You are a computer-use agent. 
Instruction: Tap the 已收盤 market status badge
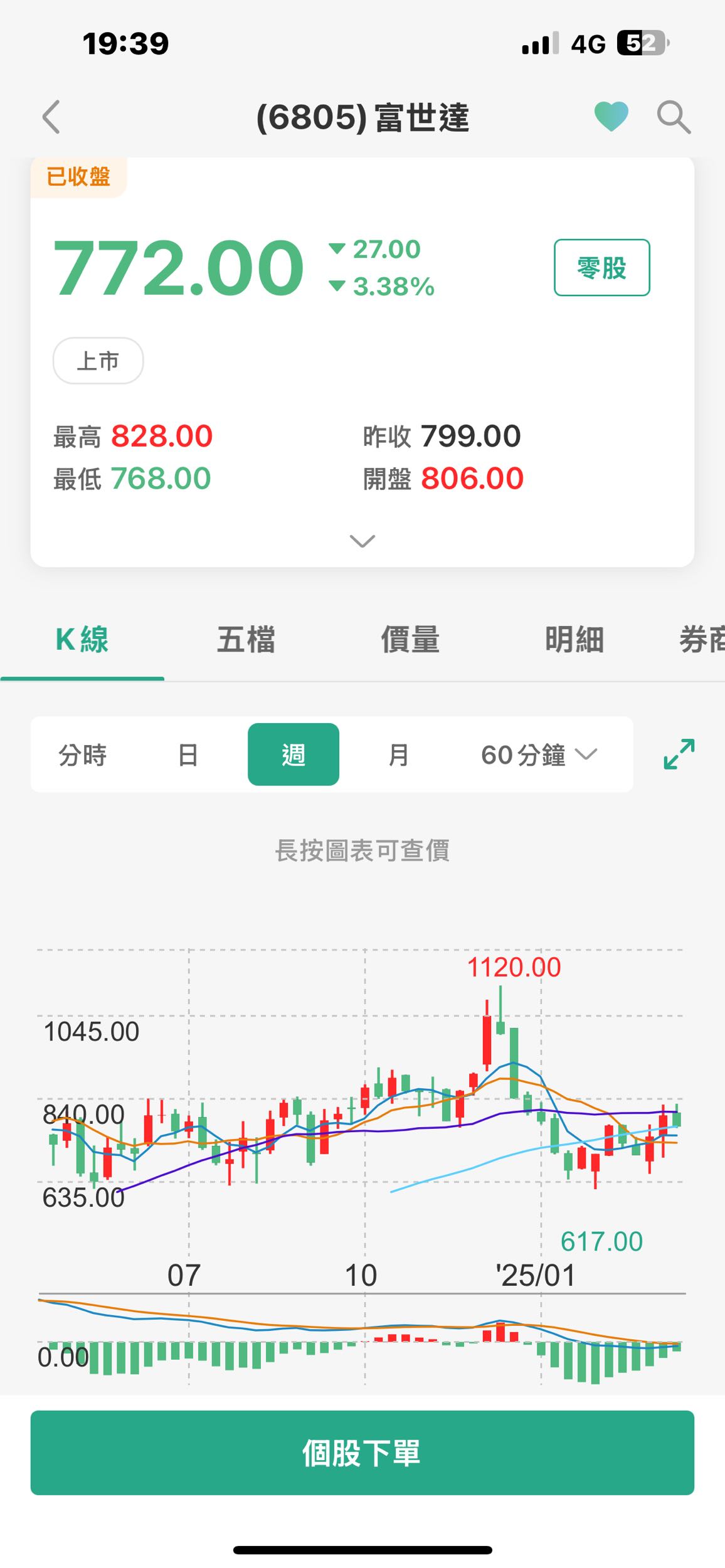click(77, 178)
